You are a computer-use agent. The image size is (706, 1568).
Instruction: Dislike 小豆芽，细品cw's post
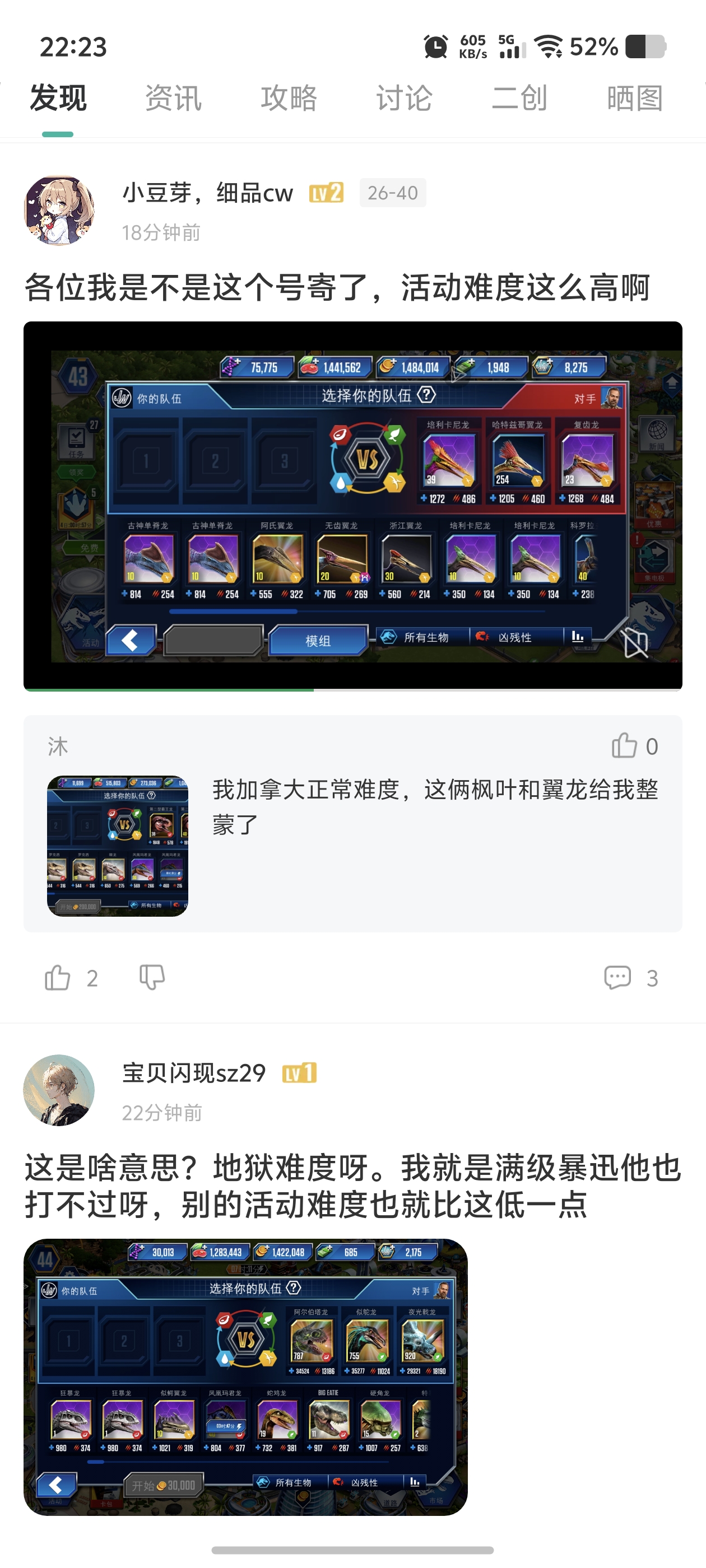152,978
